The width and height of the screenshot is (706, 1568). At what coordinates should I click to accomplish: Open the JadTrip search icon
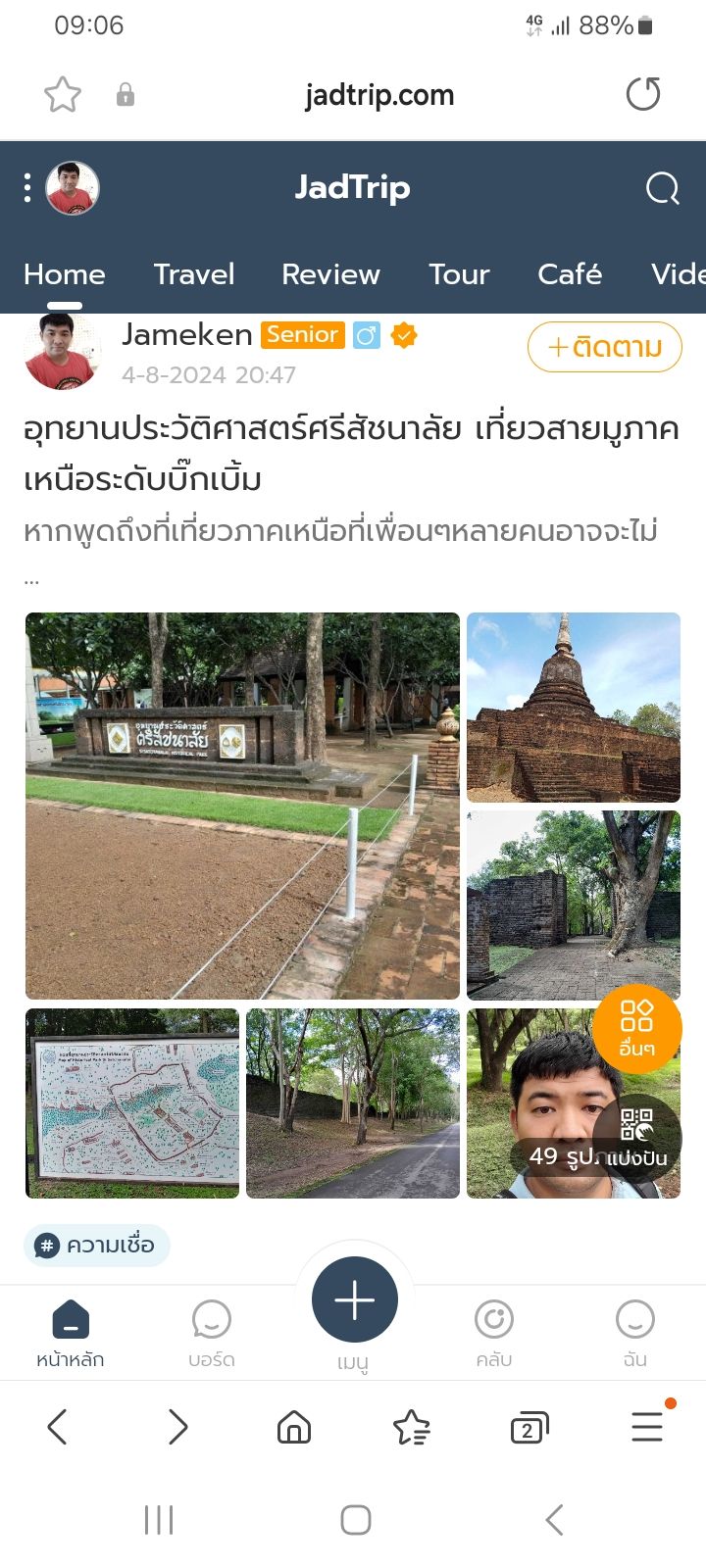(x=662, y=188)
